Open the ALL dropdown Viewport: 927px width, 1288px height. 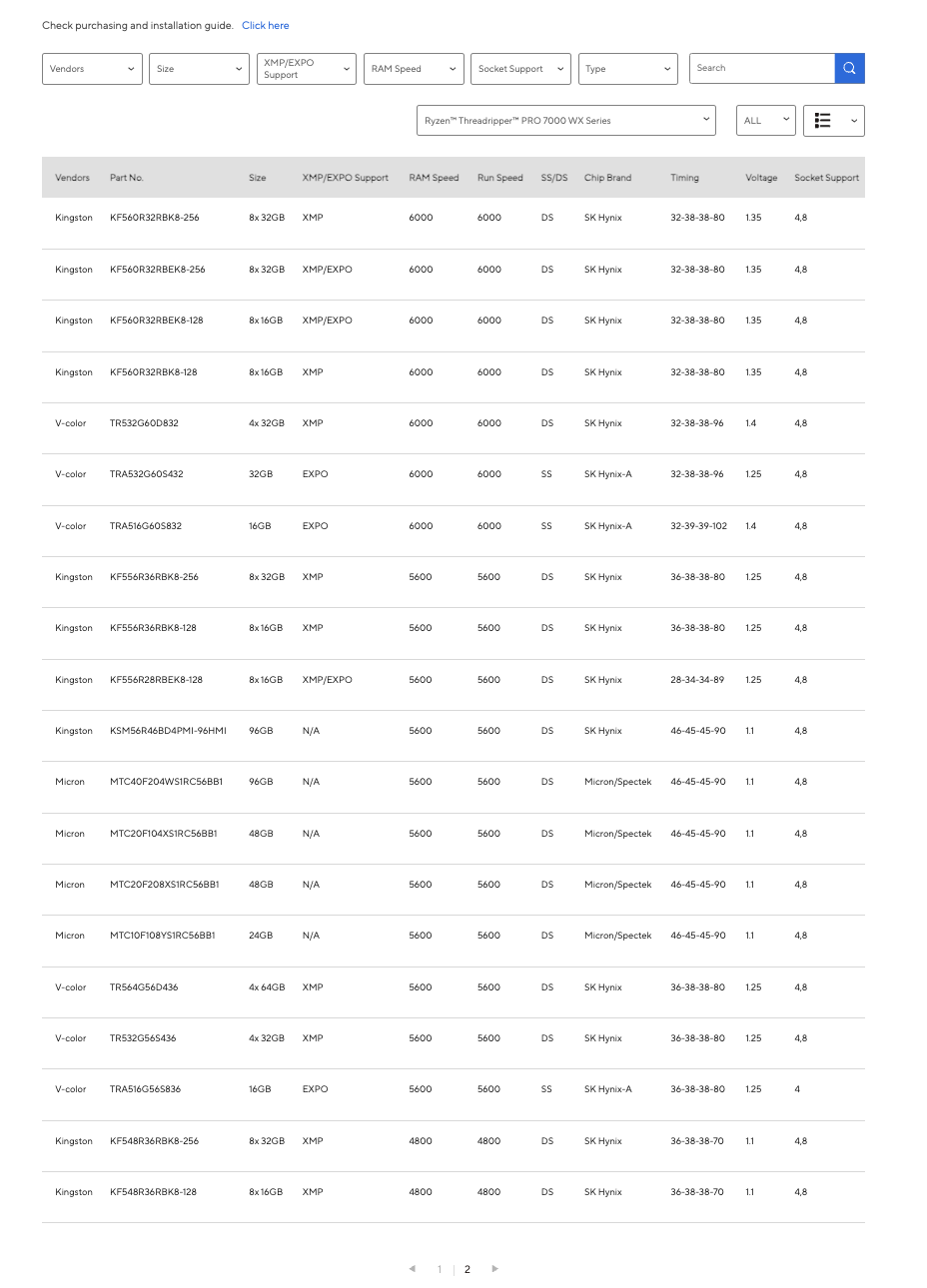[765, 121]
